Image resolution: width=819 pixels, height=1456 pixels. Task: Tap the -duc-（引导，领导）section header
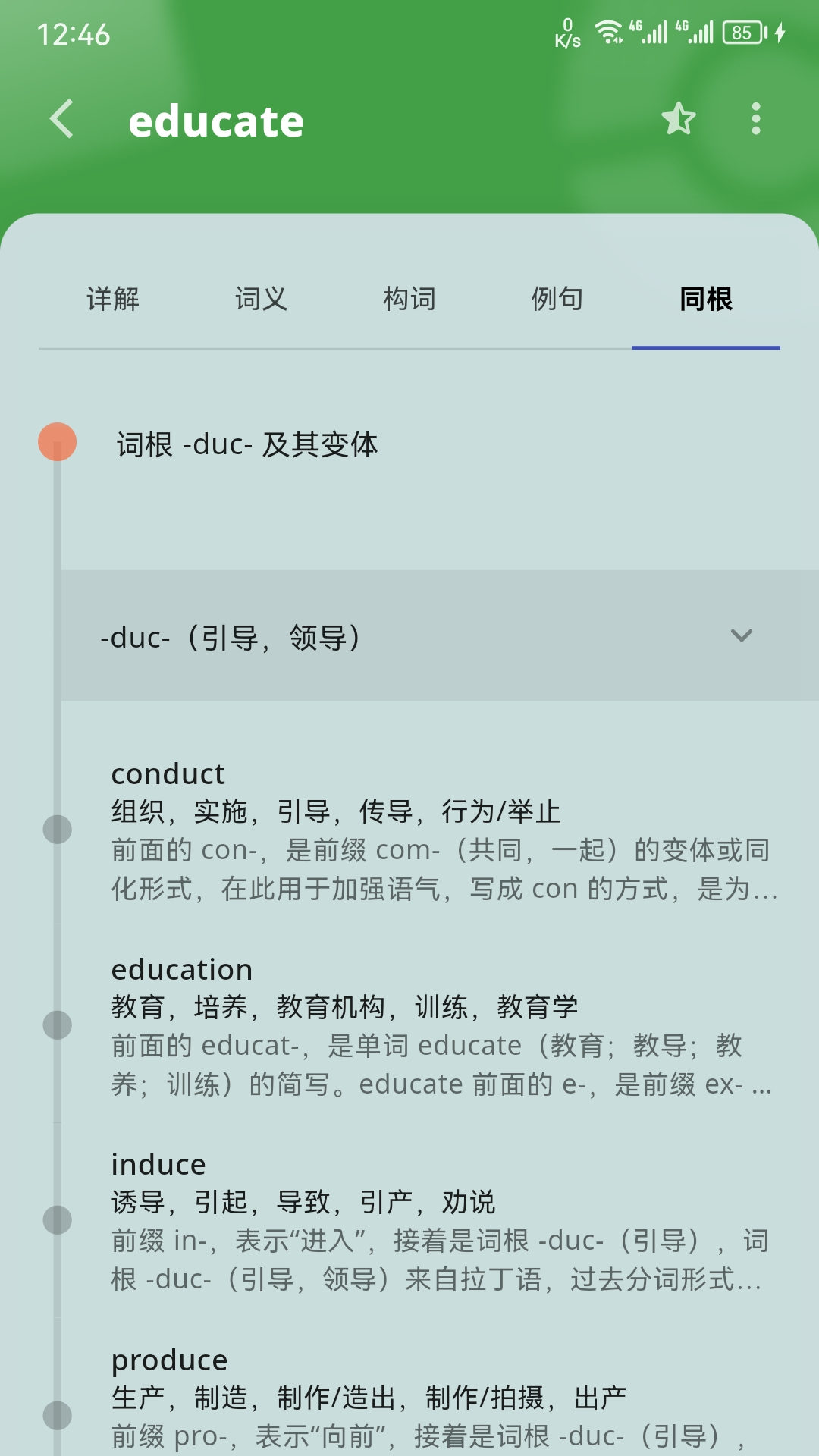point(409,637)
